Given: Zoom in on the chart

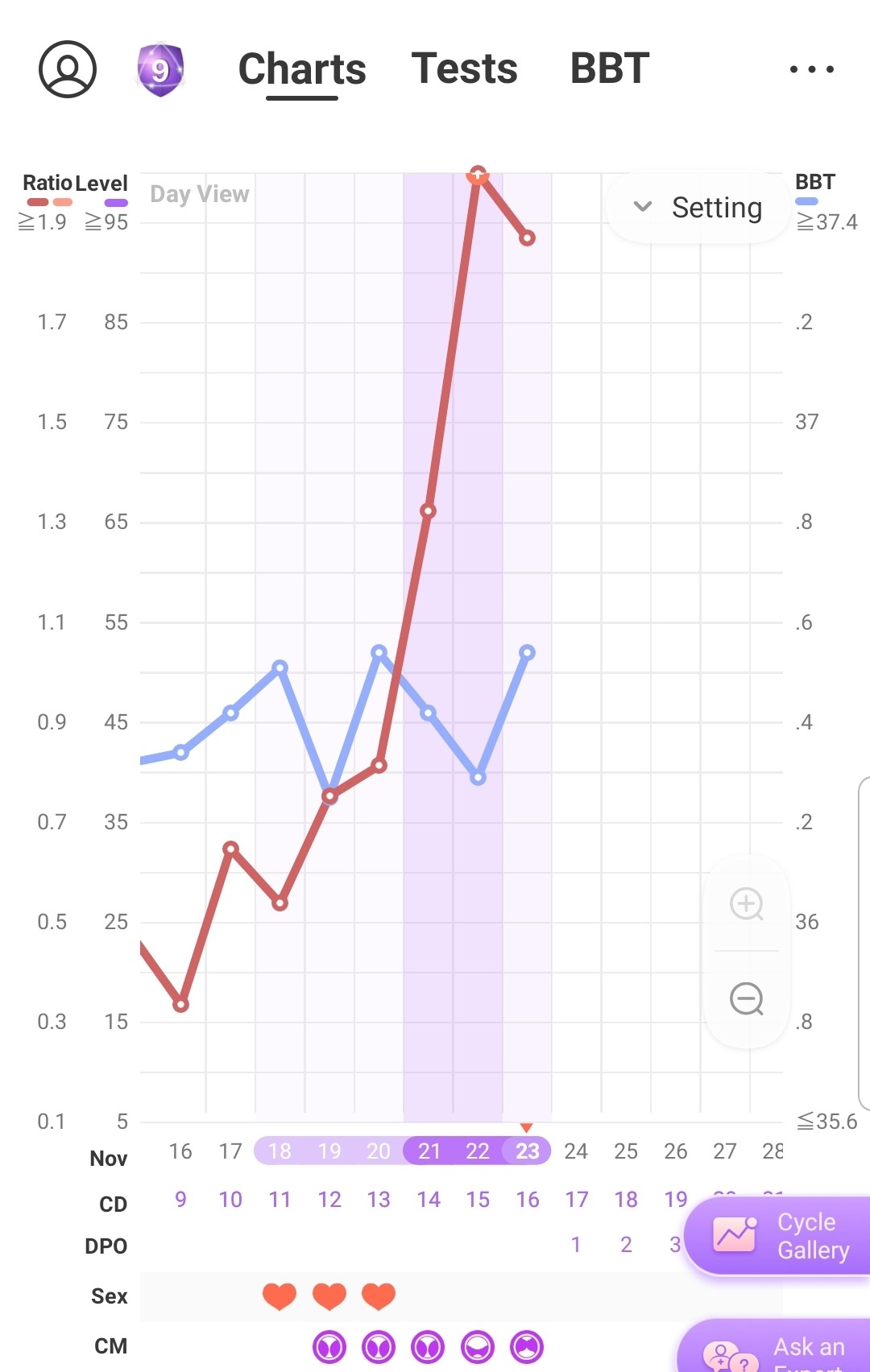Looking at the screenshot, I should 747,903.
